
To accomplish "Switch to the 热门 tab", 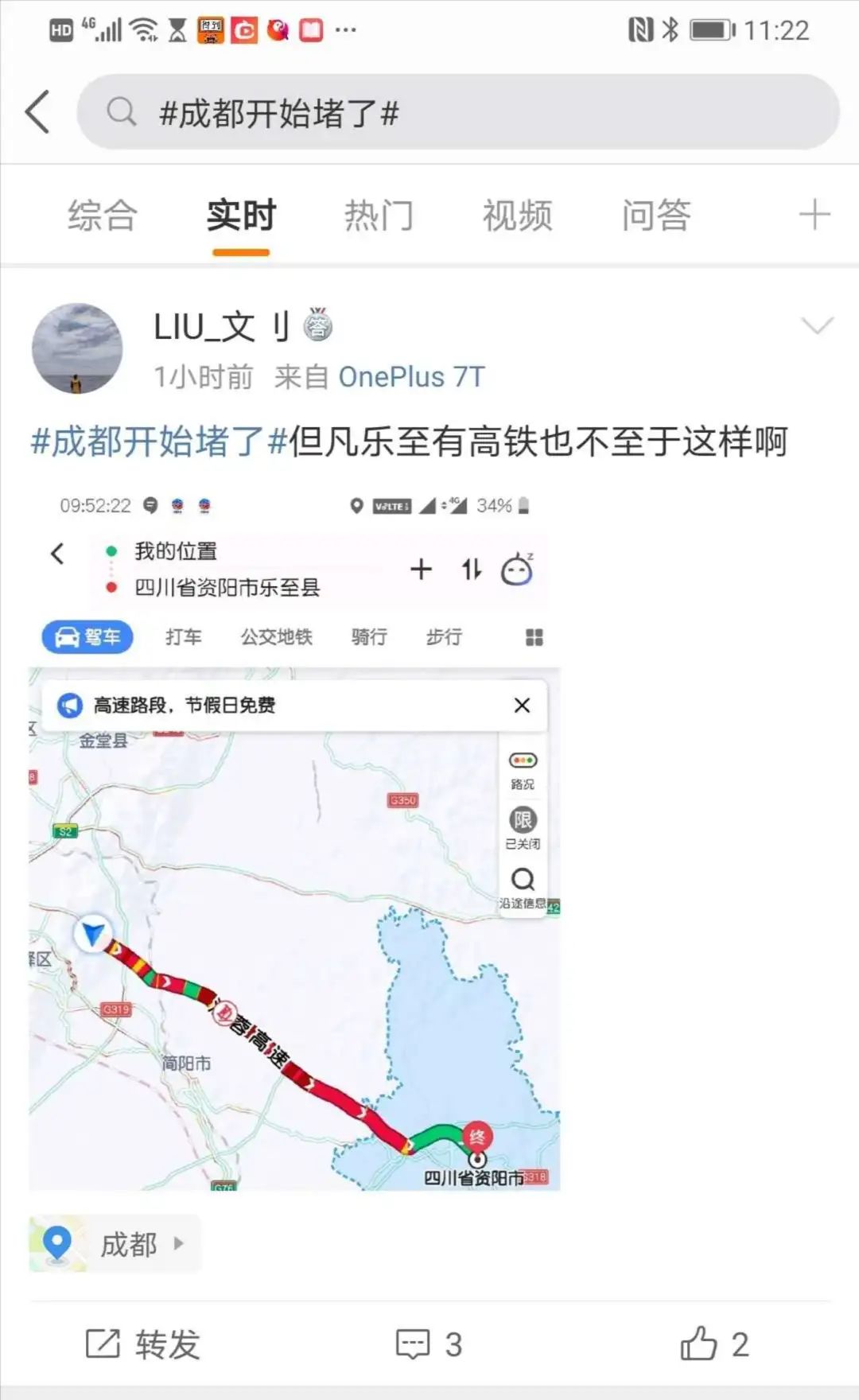I will (x=379, y=216).
